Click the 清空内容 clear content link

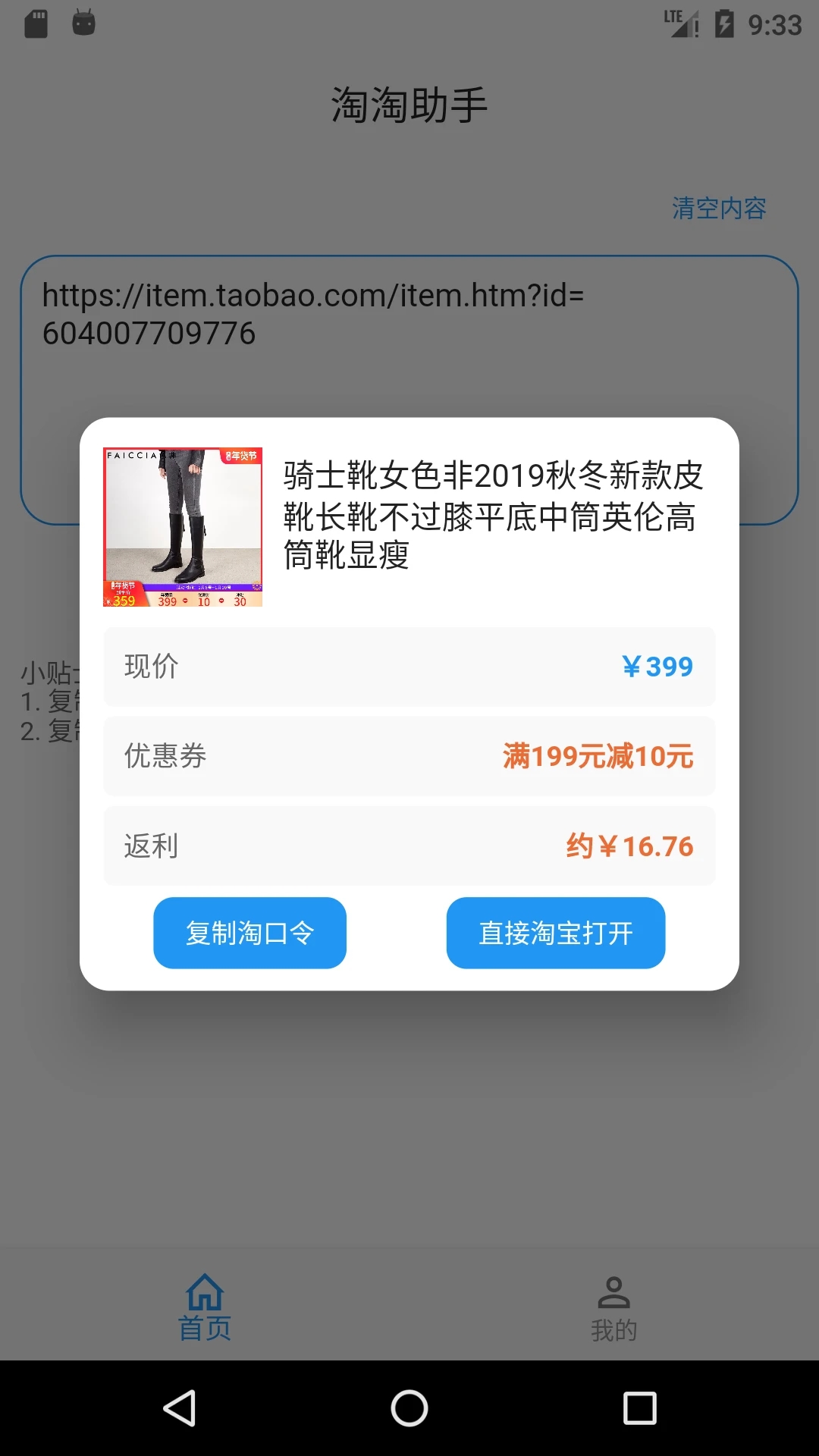click(x=718, y=208)
